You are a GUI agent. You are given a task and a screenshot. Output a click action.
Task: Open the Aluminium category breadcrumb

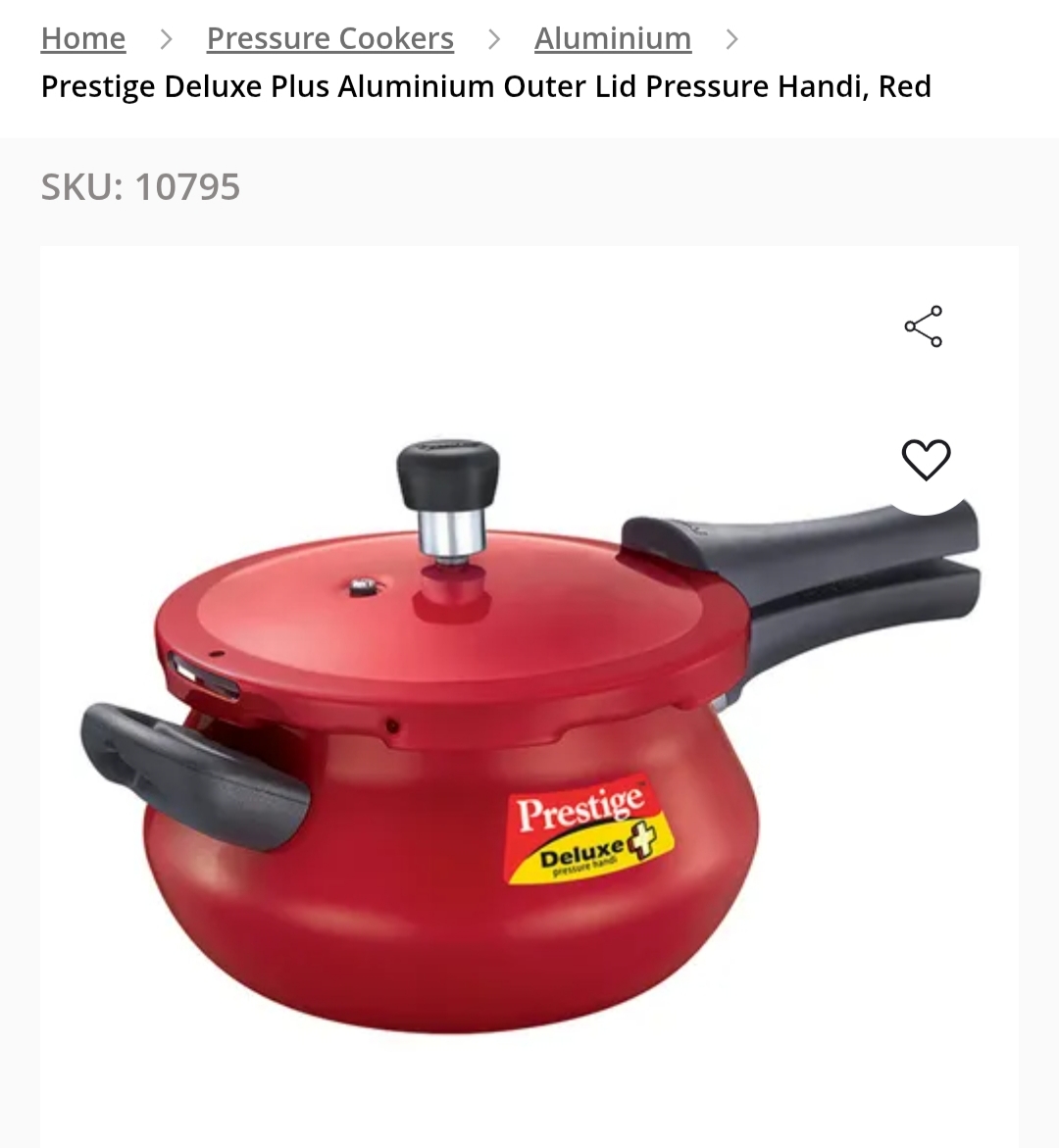pyautogui.click(x=613, y=38)
